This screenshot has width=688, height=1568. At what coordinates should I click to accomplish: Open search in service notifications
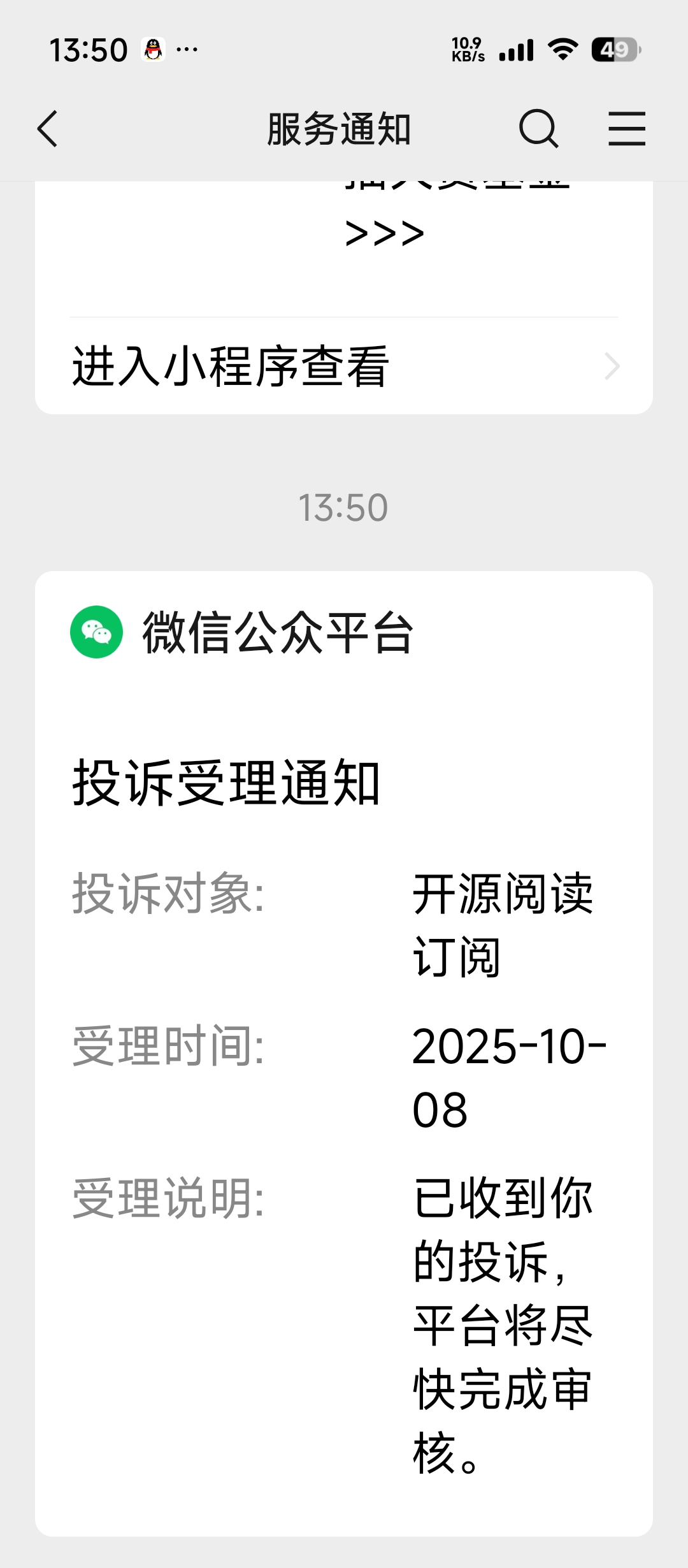pyautogui.click(x=538, y=129)
